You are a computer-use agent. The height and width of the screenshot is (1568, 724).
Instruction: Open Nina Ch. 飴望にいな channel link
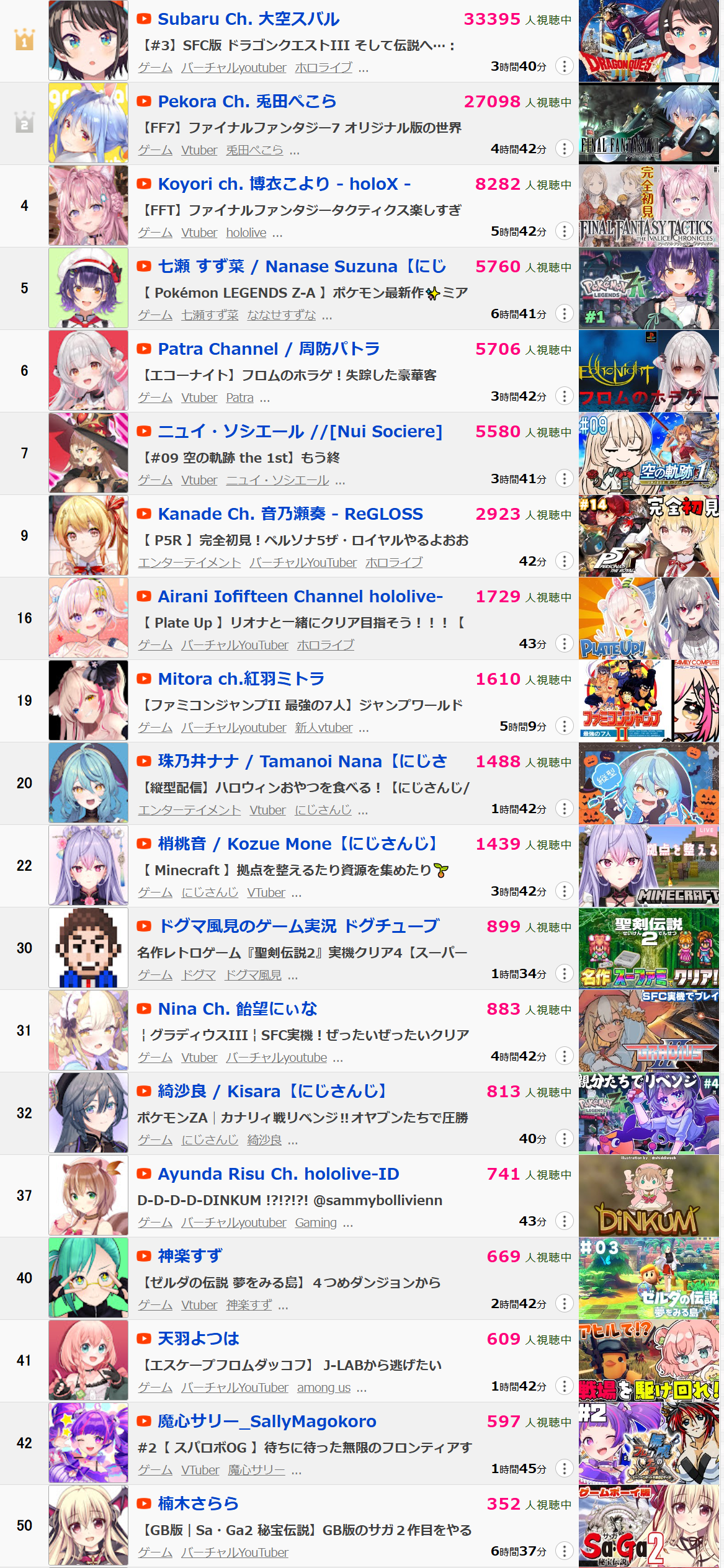point(237,1009)
